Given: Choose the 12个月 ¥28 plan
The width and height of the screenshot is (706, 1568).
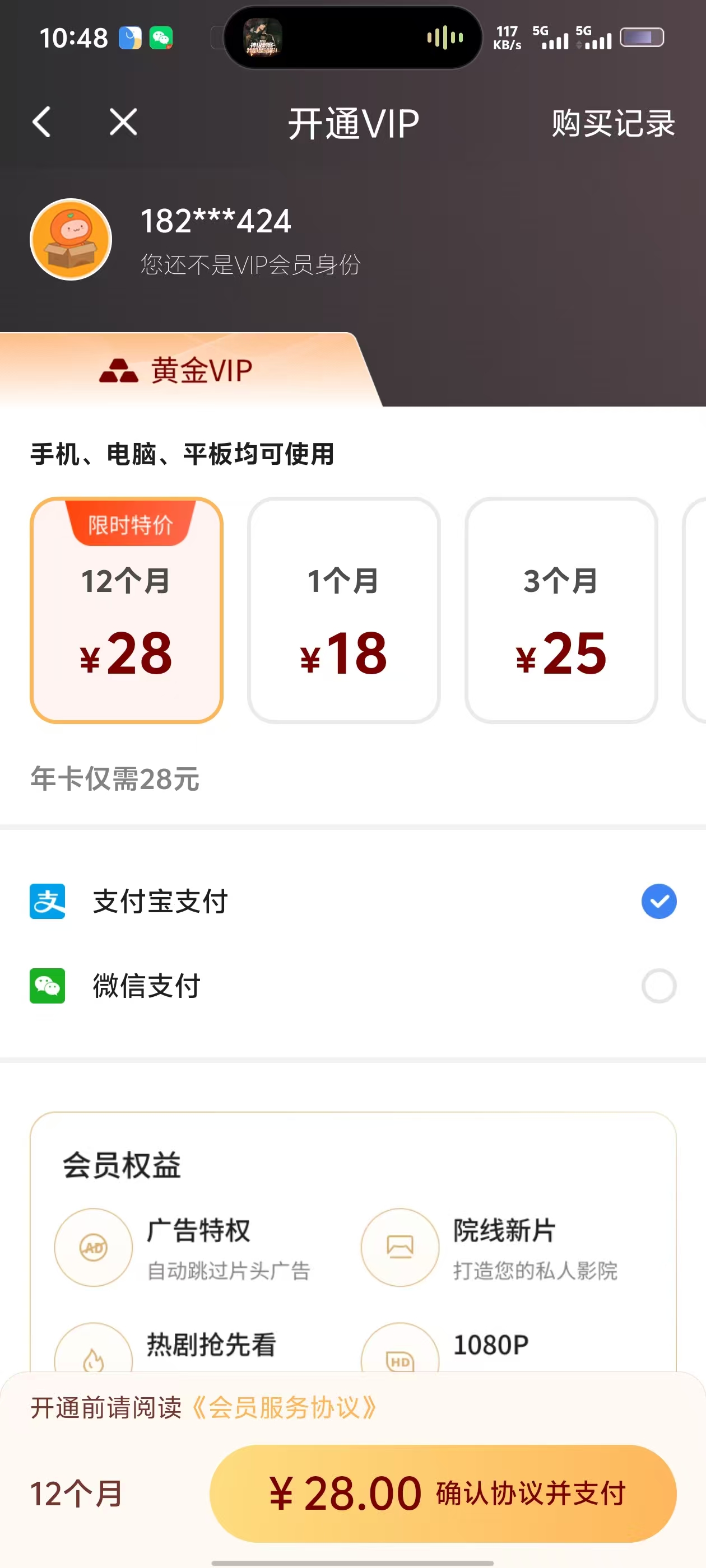Looking at the screenshot, I should (127, 610).
